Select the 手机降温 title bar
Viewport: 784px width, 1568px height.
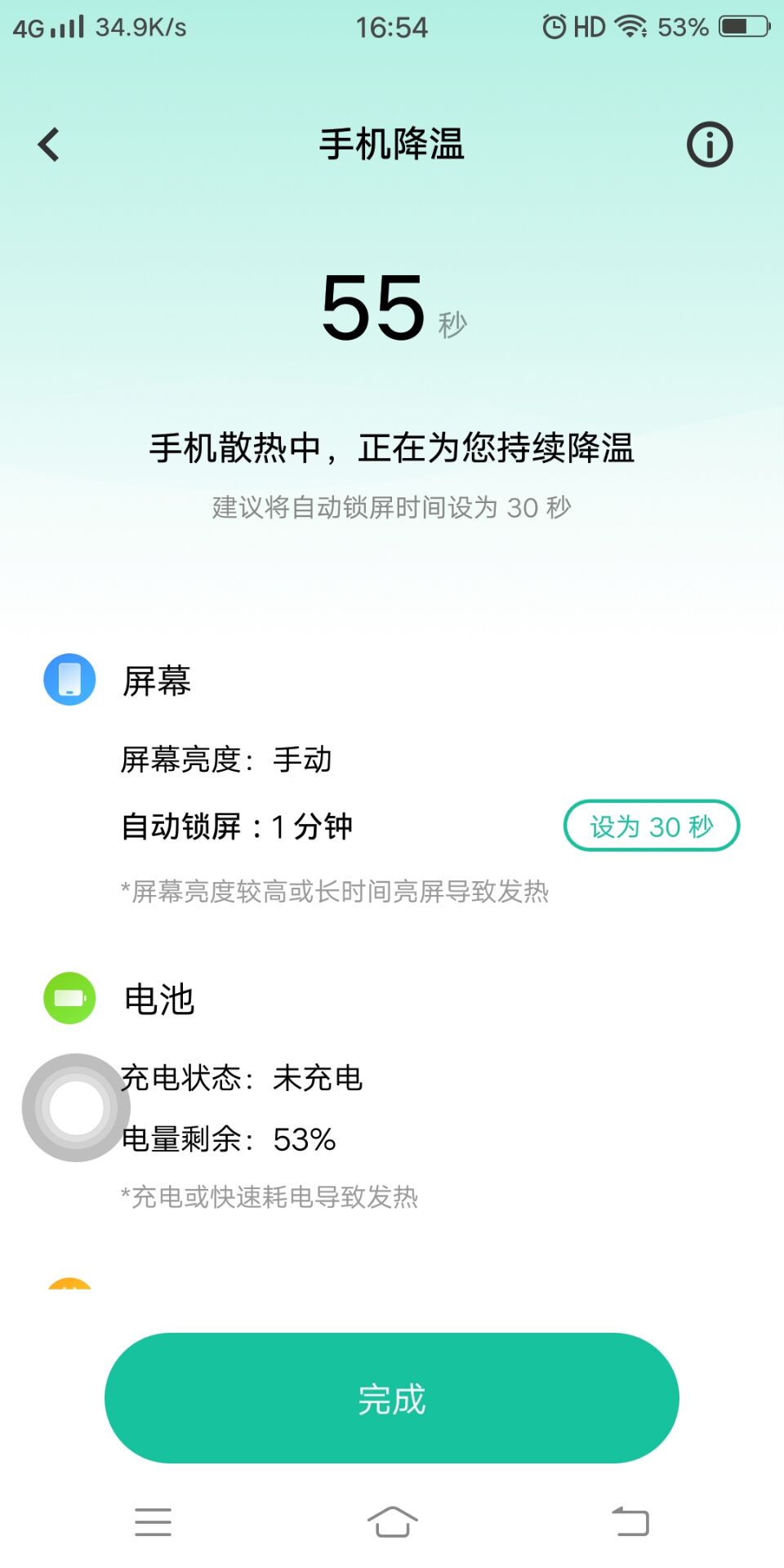tap(391, 144)
